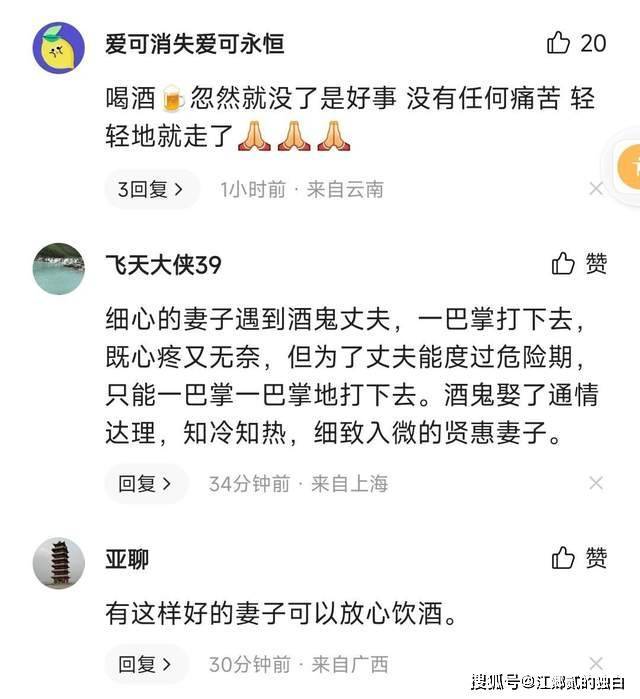The width and height of the screenshot is (640, 699).
Task: Open 飞天大侠39's profile avatar
Action: click(58, 267)
